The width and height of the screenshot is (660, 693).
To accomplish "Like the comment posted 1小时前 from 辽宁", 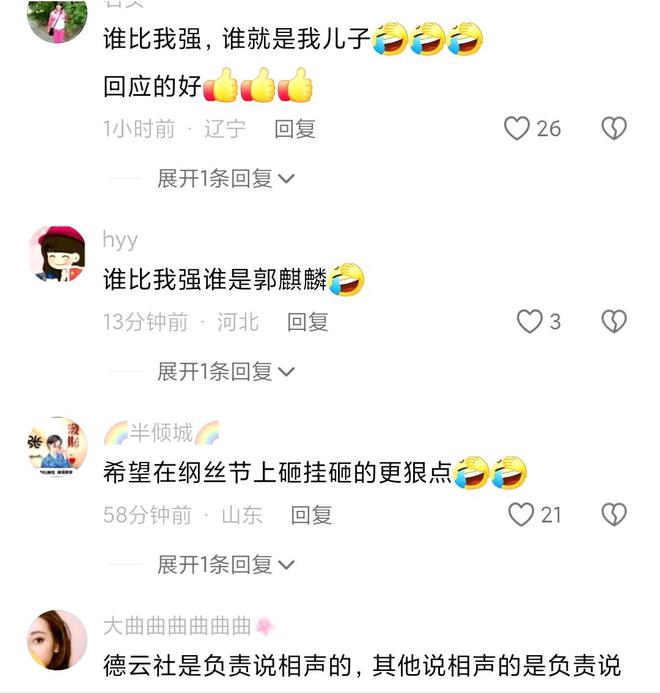I will tap(517, 128).
